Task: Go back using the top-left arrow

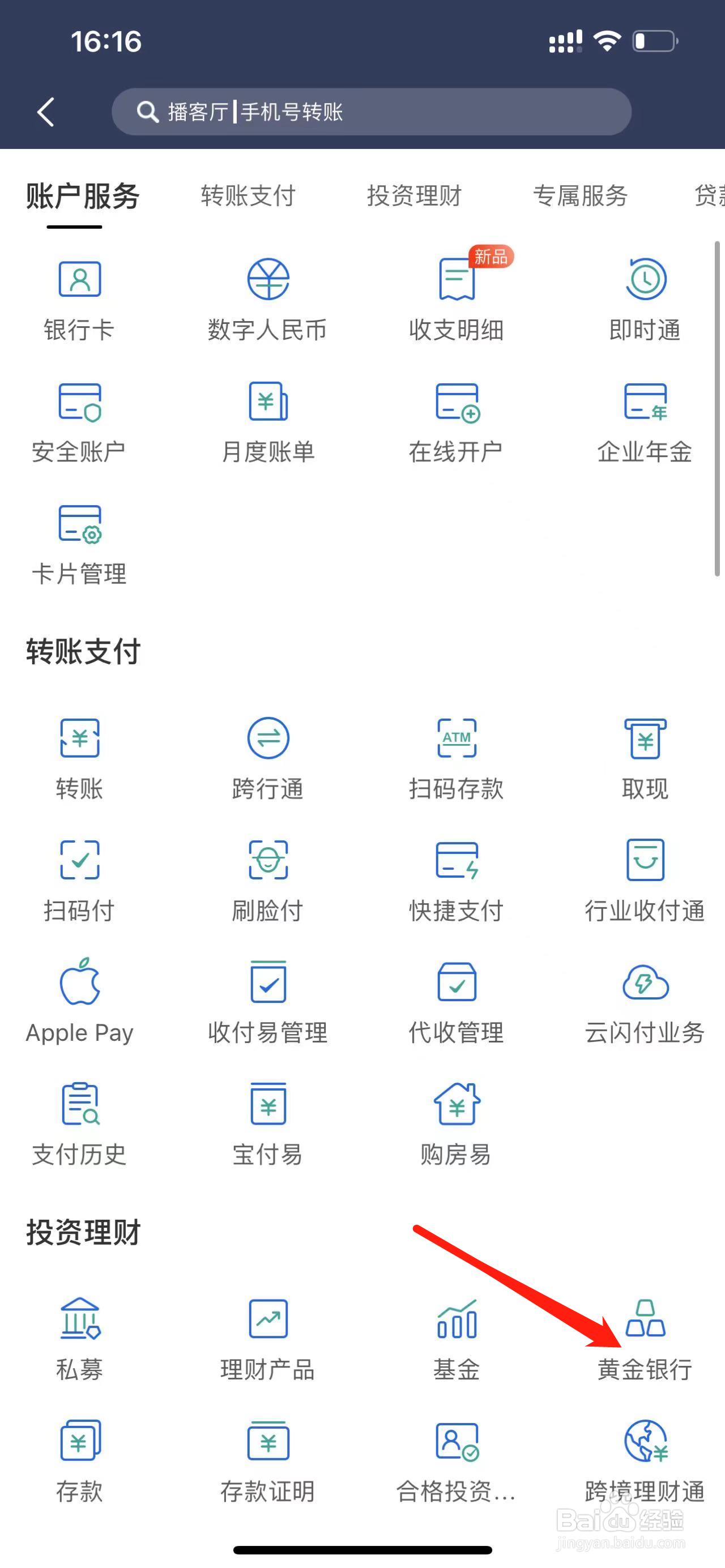Action: point(46,112)
